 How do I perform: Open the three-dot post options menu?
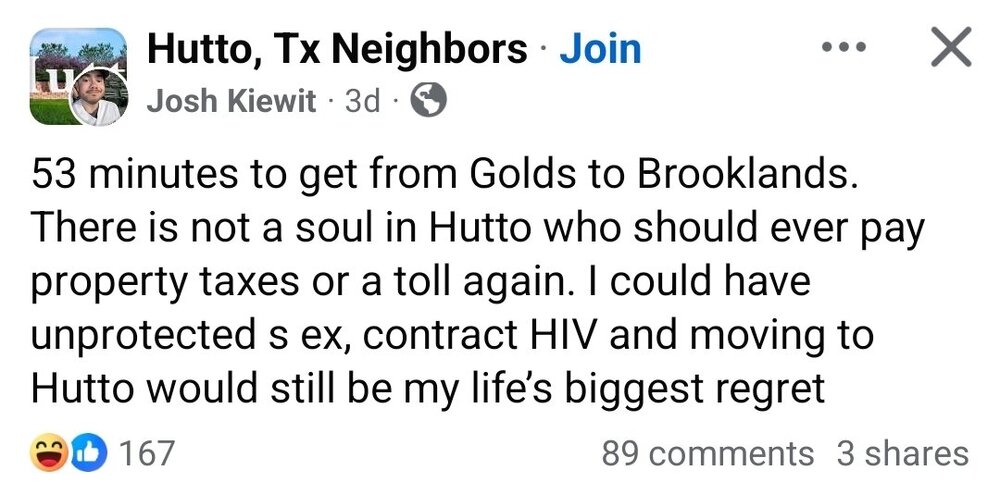click(842, 47)
